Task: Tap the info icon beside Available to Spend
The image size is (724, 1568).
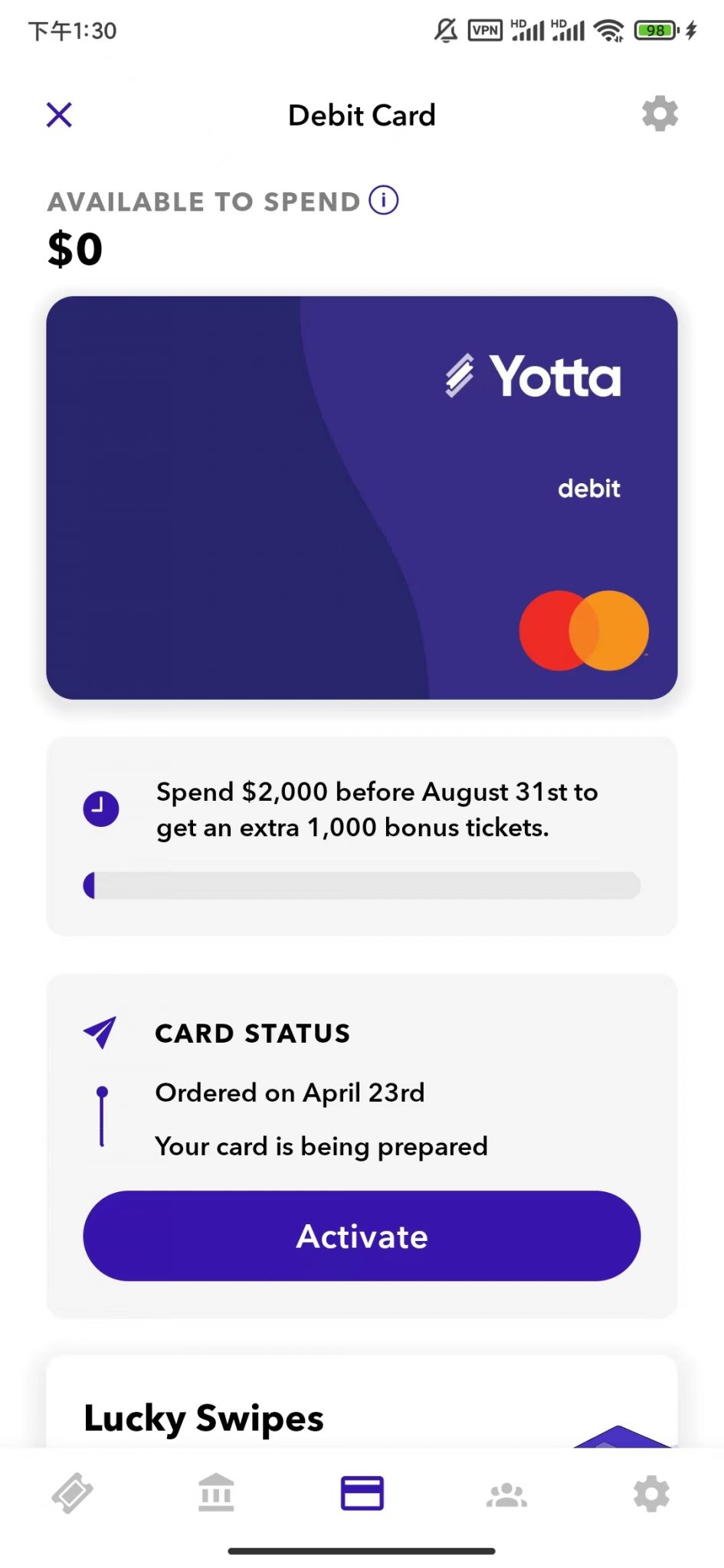Action: [383, 201]
